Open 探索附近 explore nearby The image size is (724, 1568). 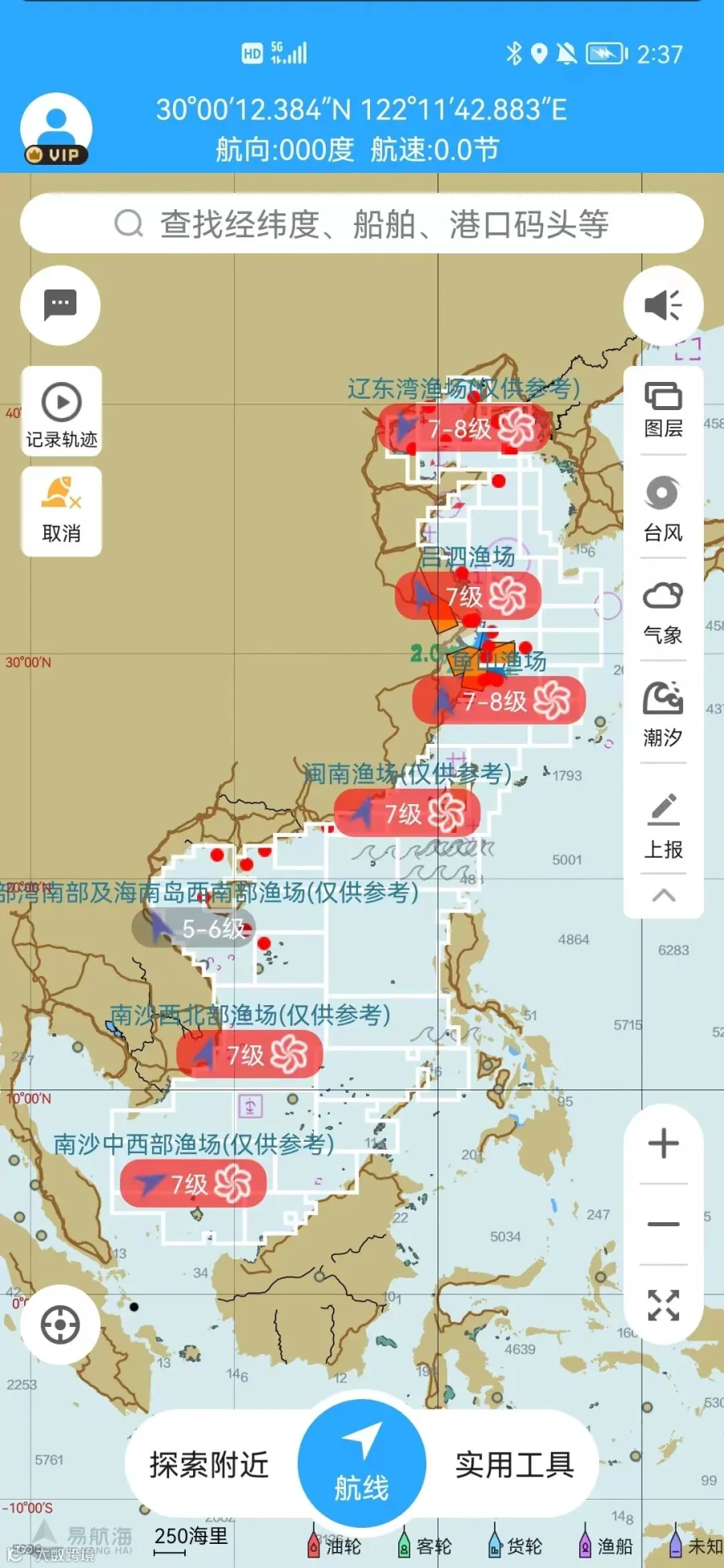(x=209, y=1465)
